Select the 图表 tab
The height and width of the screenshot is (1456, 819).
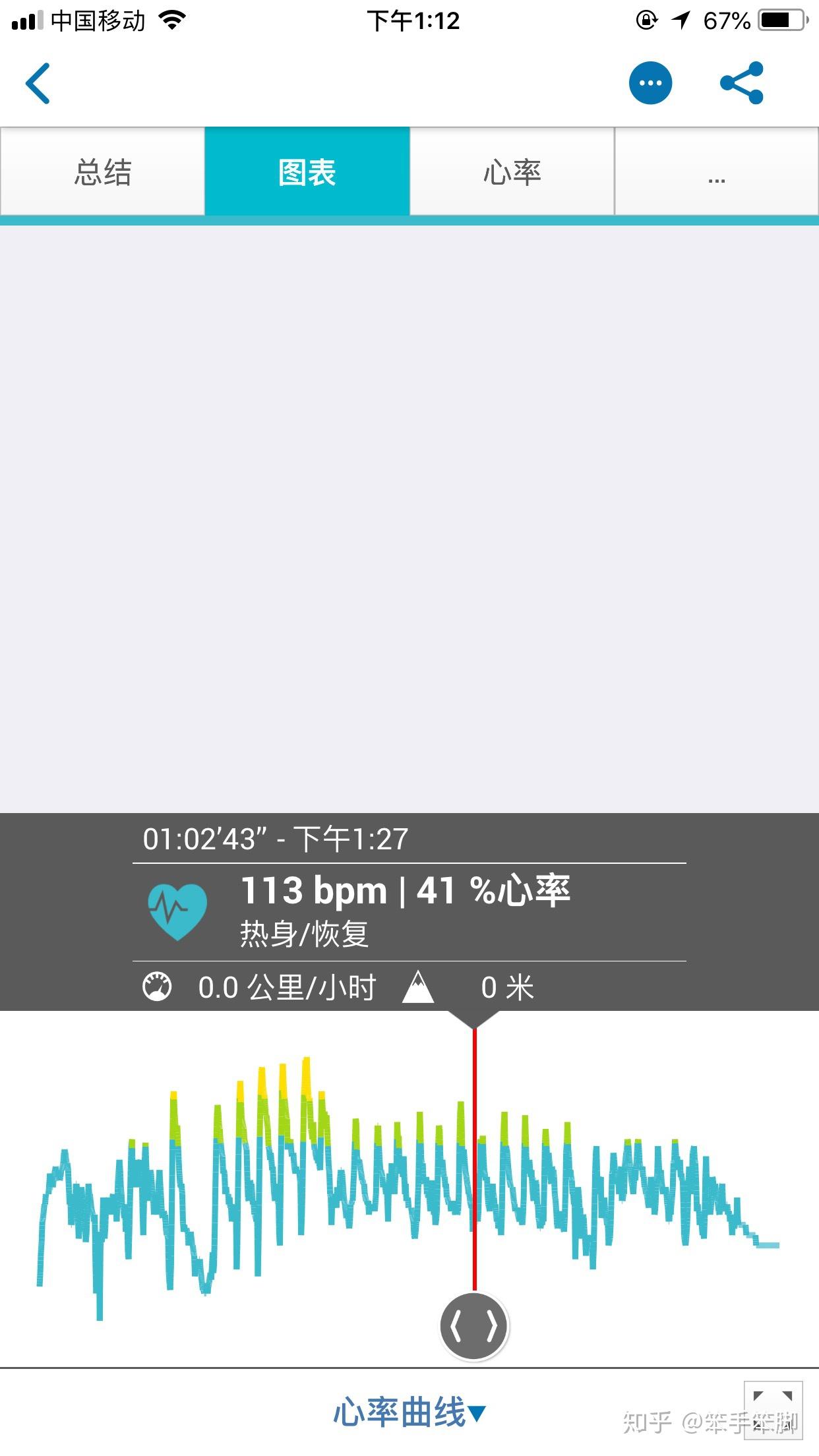pyautogui.click(x=307, y=171)
